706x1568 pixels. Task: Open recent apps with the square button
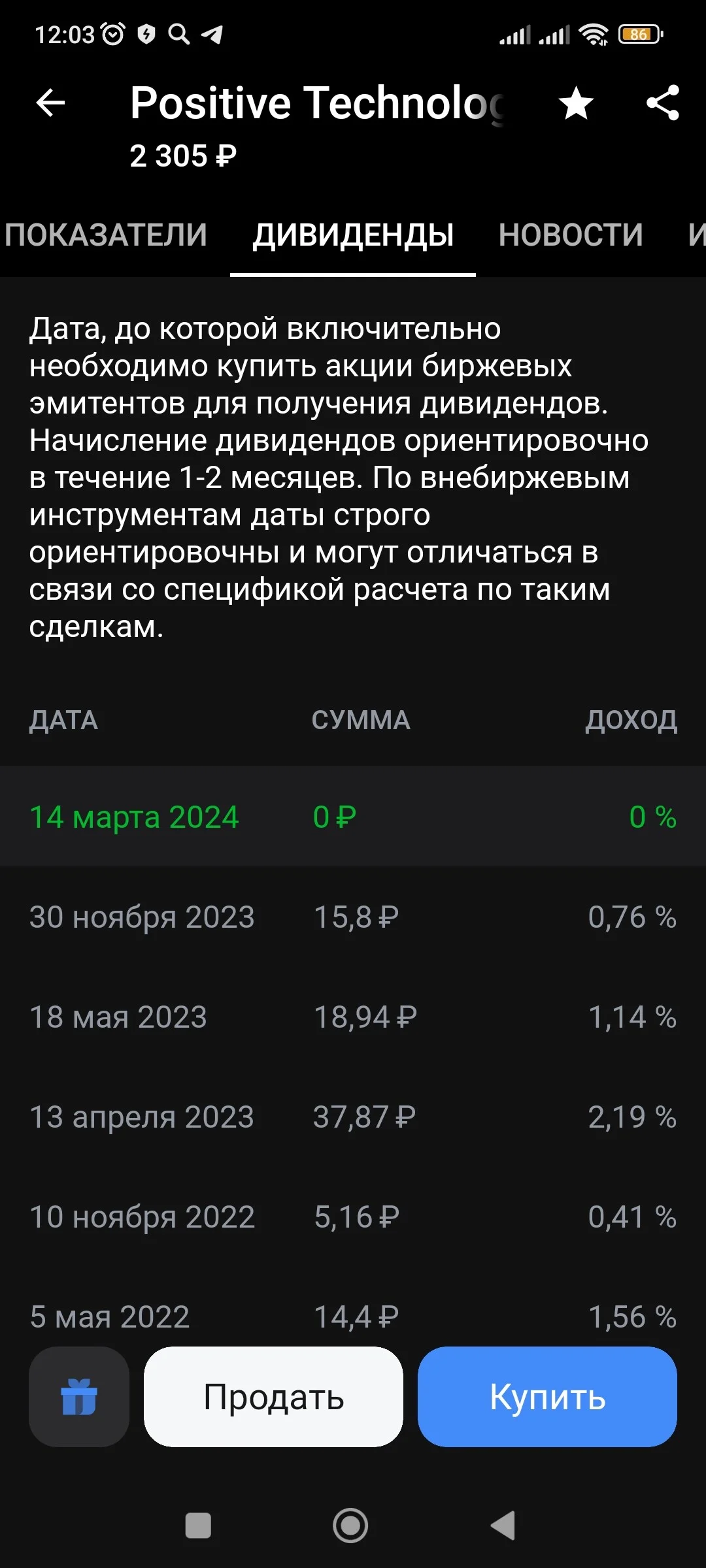tap(198, 1526)
